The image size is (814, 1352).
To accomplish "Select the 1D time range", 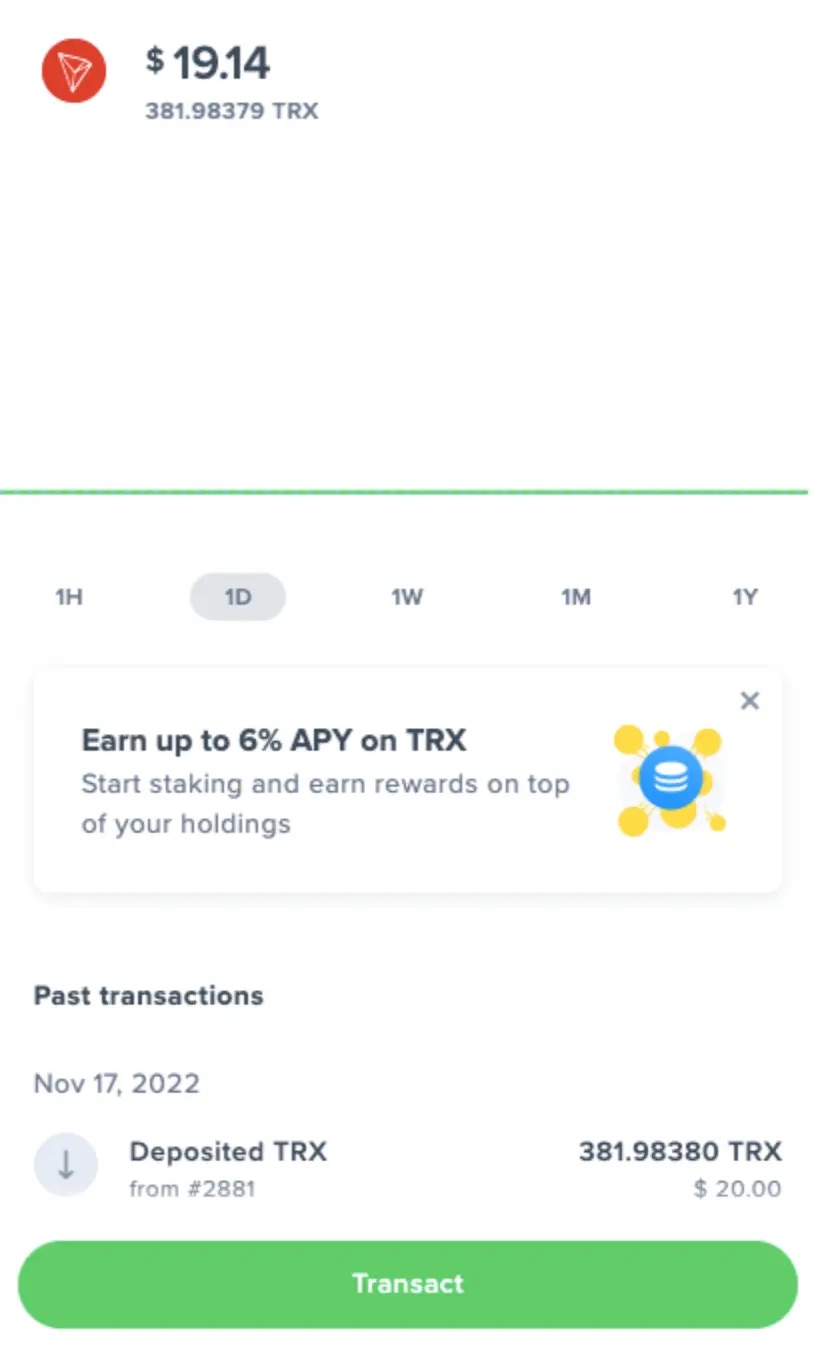I will click(238, 597).
